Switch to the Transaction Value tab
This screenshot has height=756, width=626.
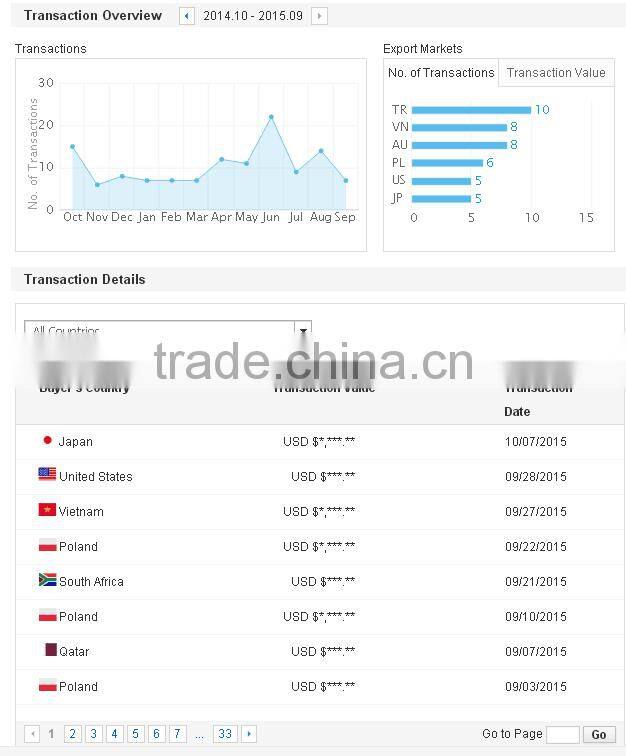(556, 73)
